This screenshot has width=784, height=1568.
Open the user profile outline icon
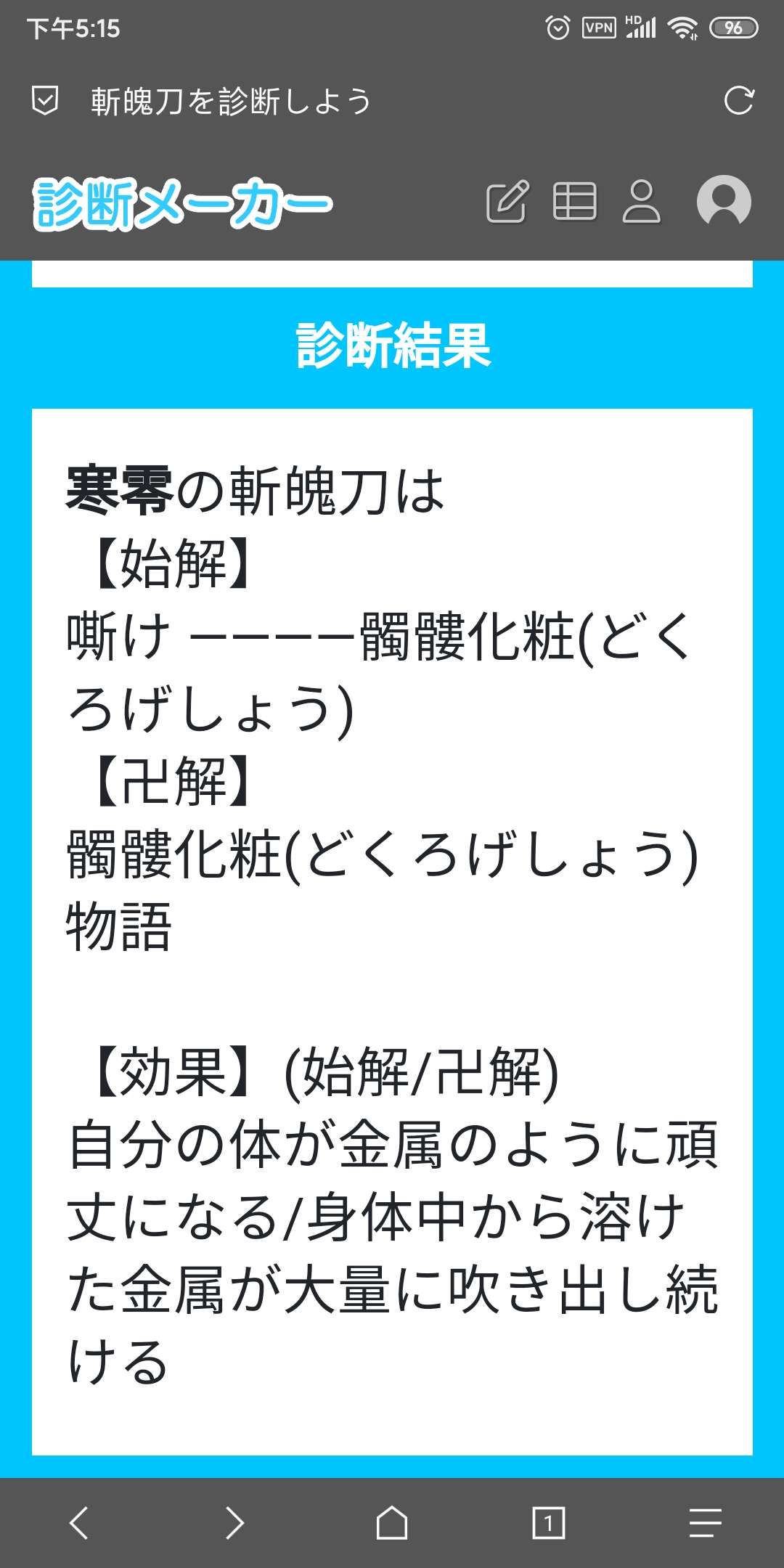click(x=642, y=201)
